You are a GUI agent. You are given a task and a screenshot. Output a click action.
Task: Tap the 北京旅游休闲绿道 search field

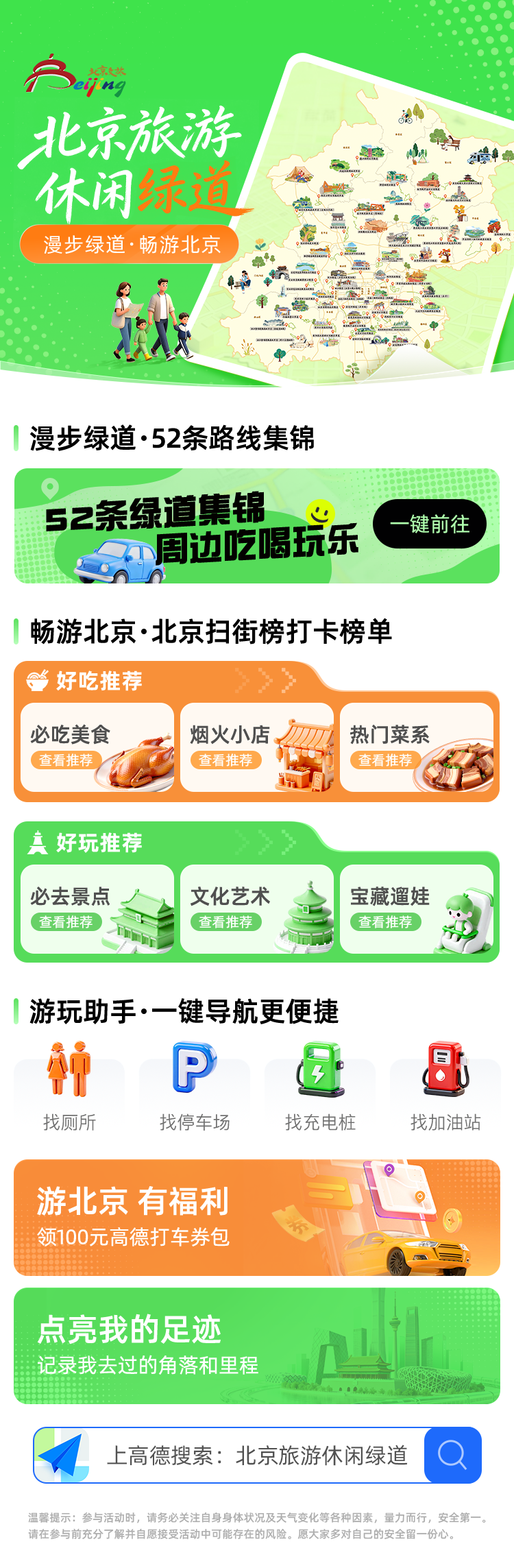pyautogui.click(x=257, y=1455)
